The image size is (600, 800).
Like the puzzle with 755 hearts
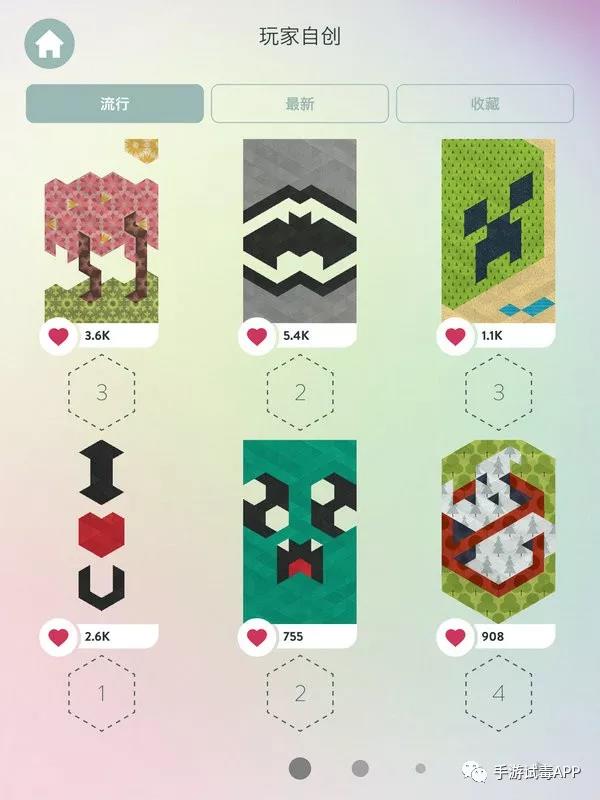click(258, 636)
